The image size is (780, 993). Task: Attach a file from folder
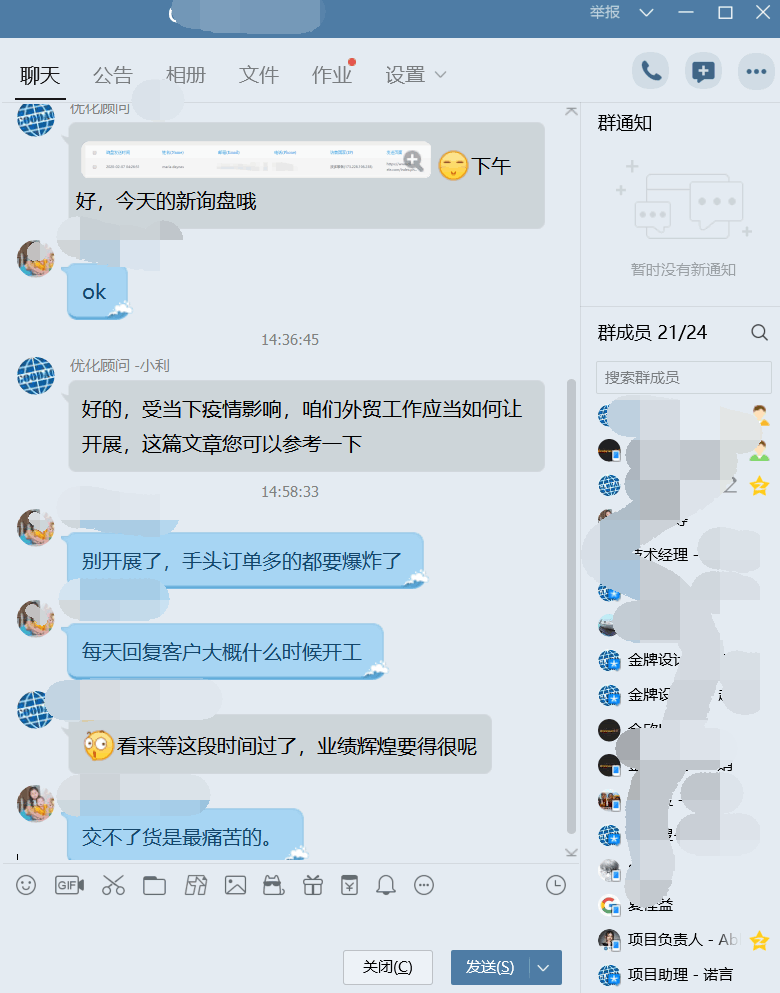click(x=154, y=885)
